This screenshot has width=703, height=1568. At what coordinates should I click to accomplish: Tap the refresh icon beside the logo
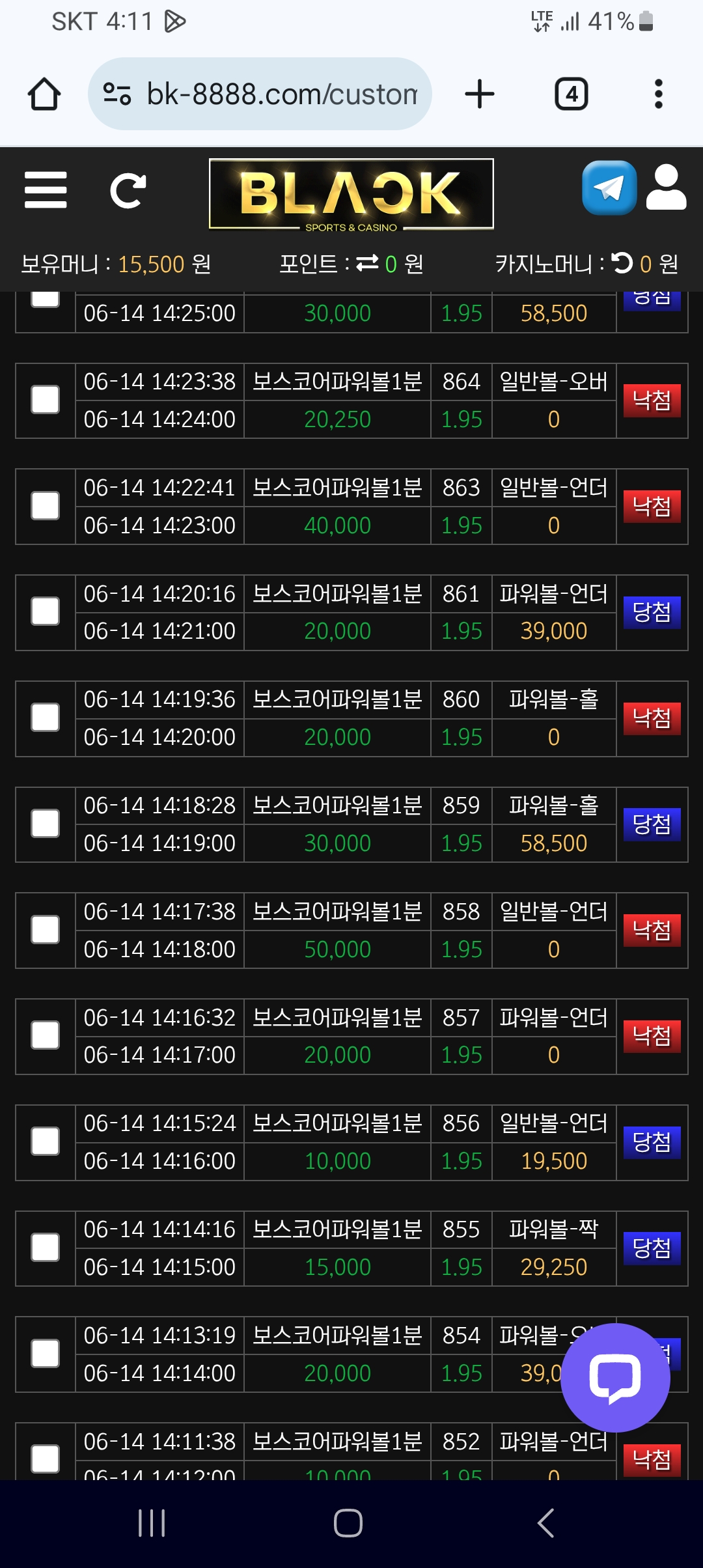point(128,191)
